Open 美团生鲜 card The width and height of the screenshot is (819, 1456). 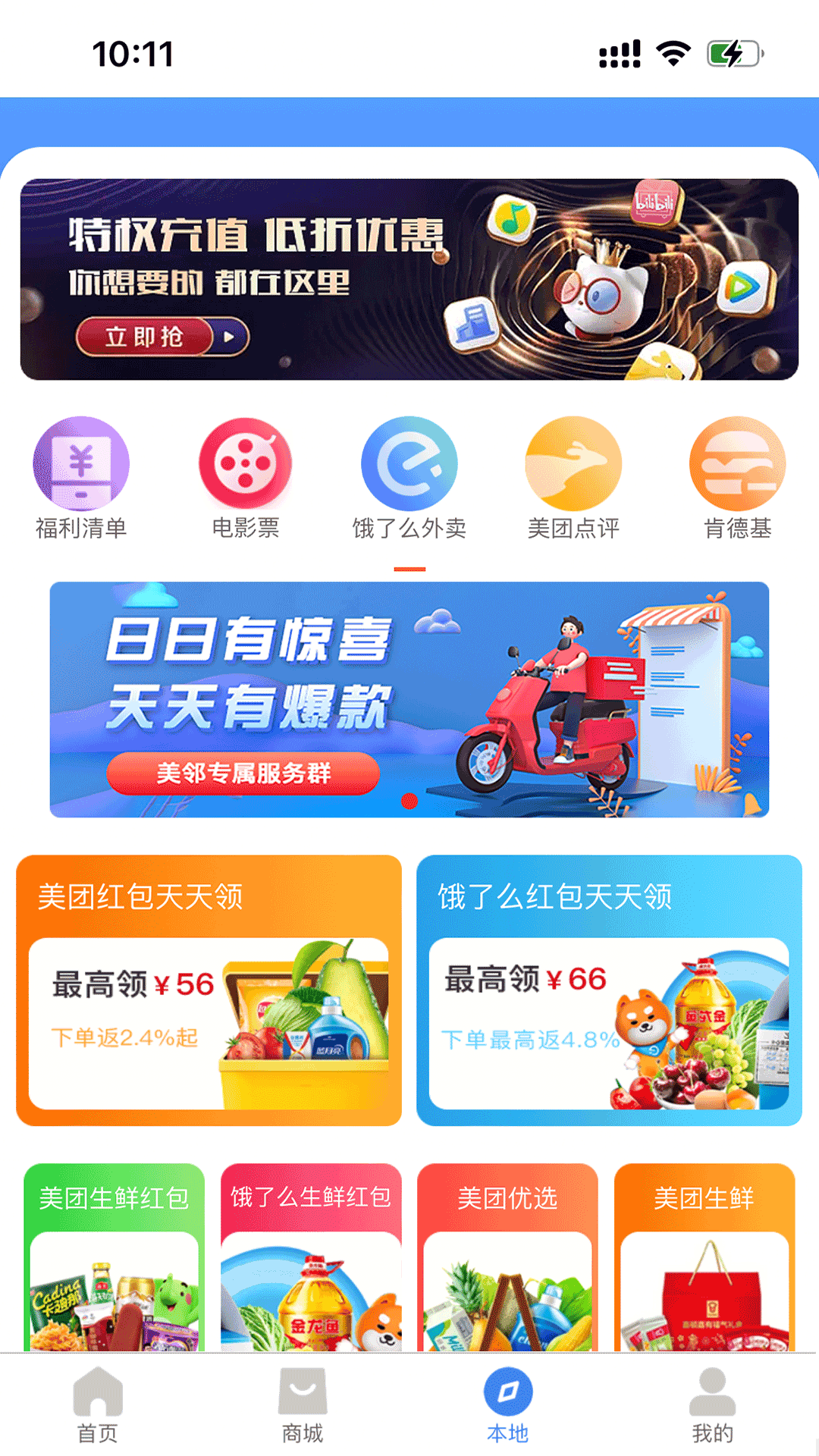tap(704, 1257)
